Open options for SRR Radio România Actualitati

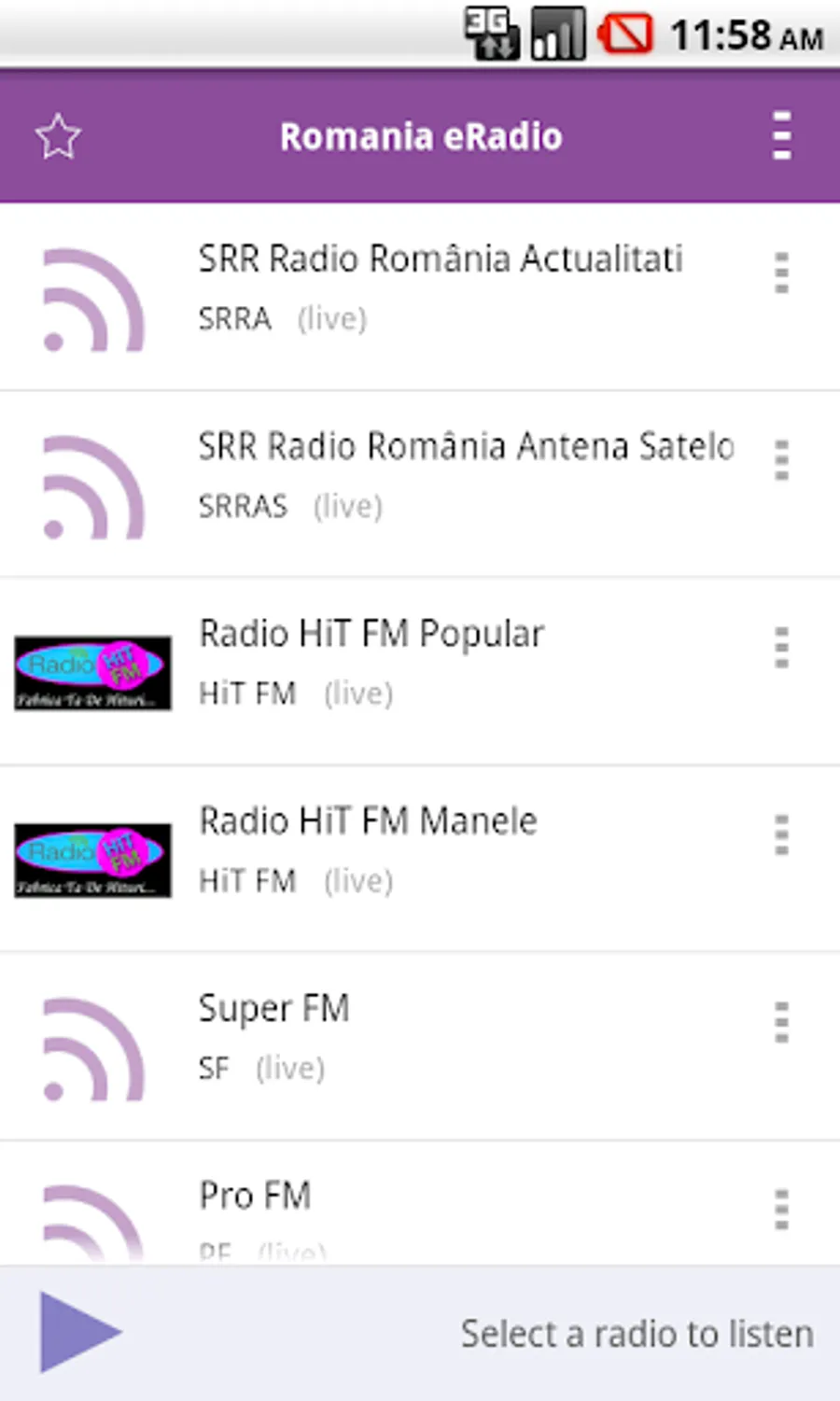click(x=782, y=273)
